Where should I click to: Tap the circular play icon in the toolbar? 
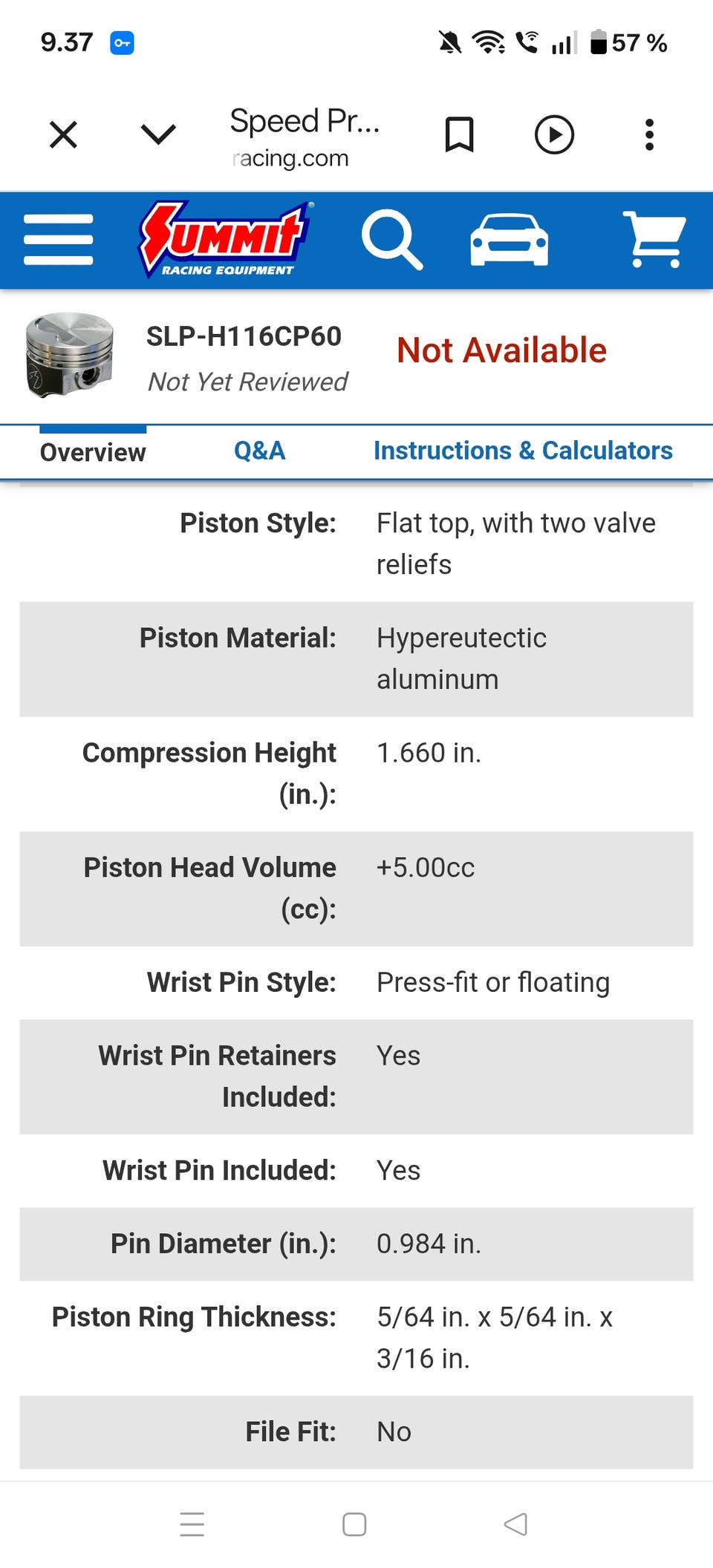tap(554, 135)
